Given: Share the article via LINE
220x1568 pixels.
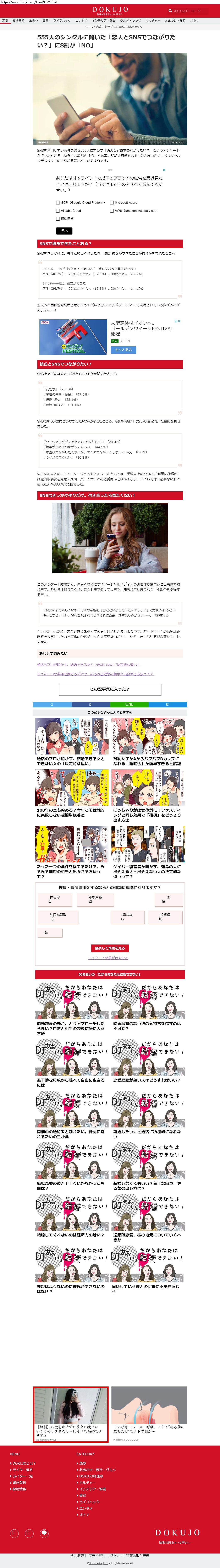Looking at the screenshot, I should (129, 704).
